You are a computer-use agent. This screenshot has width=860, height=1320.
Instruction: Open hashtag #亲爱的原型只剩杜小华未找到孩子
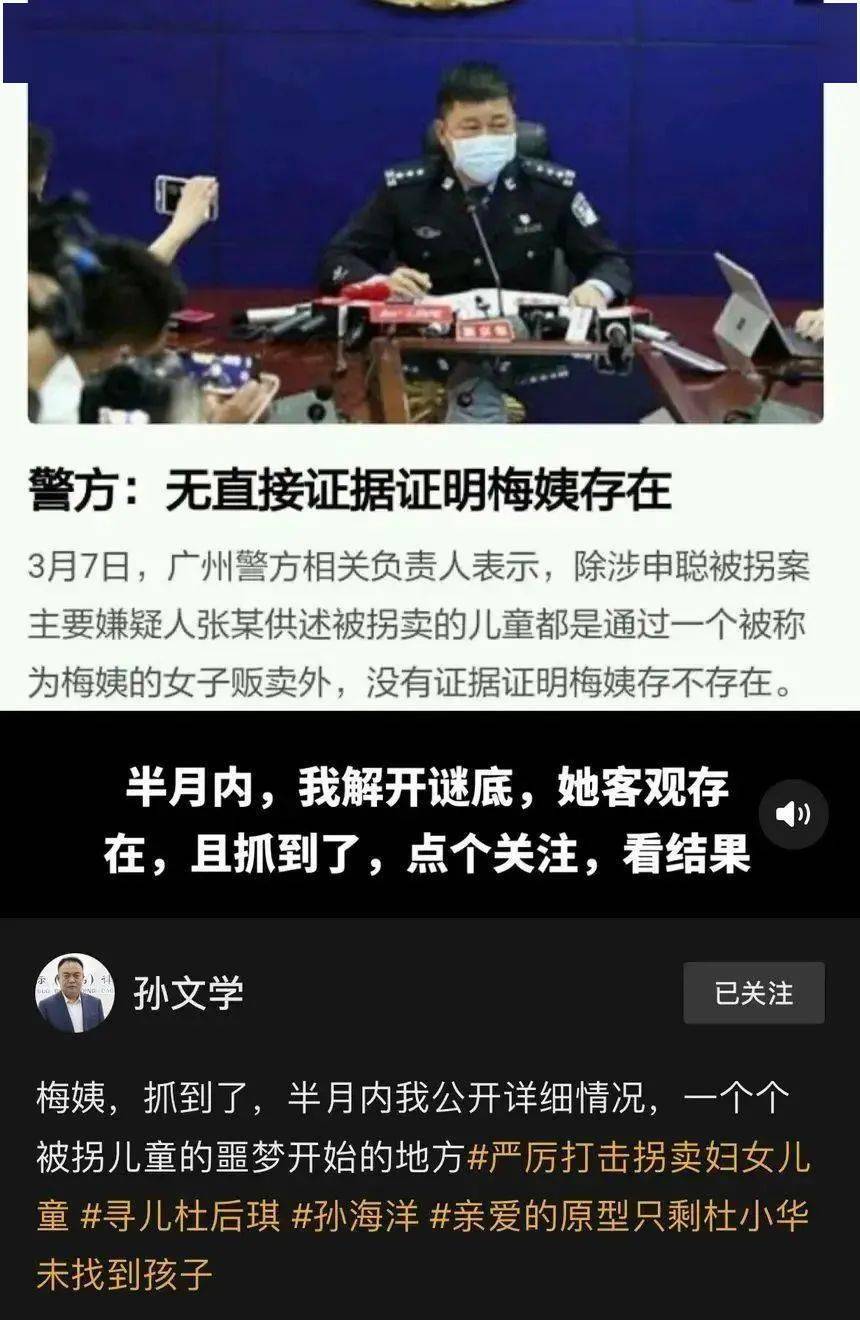coord(620,1216)
